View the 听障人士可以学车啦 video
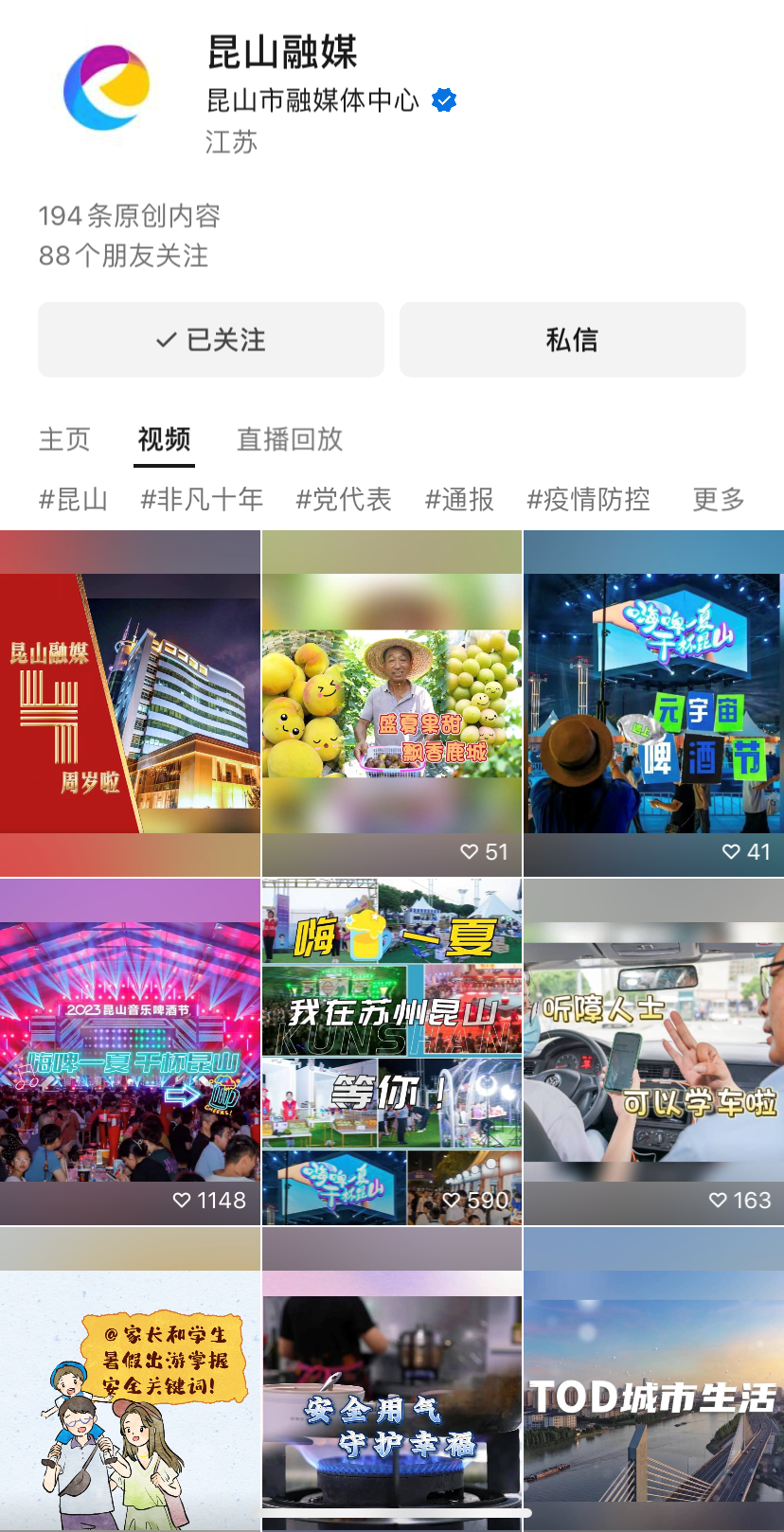 pyautogui.click(x=653, y=1051)
